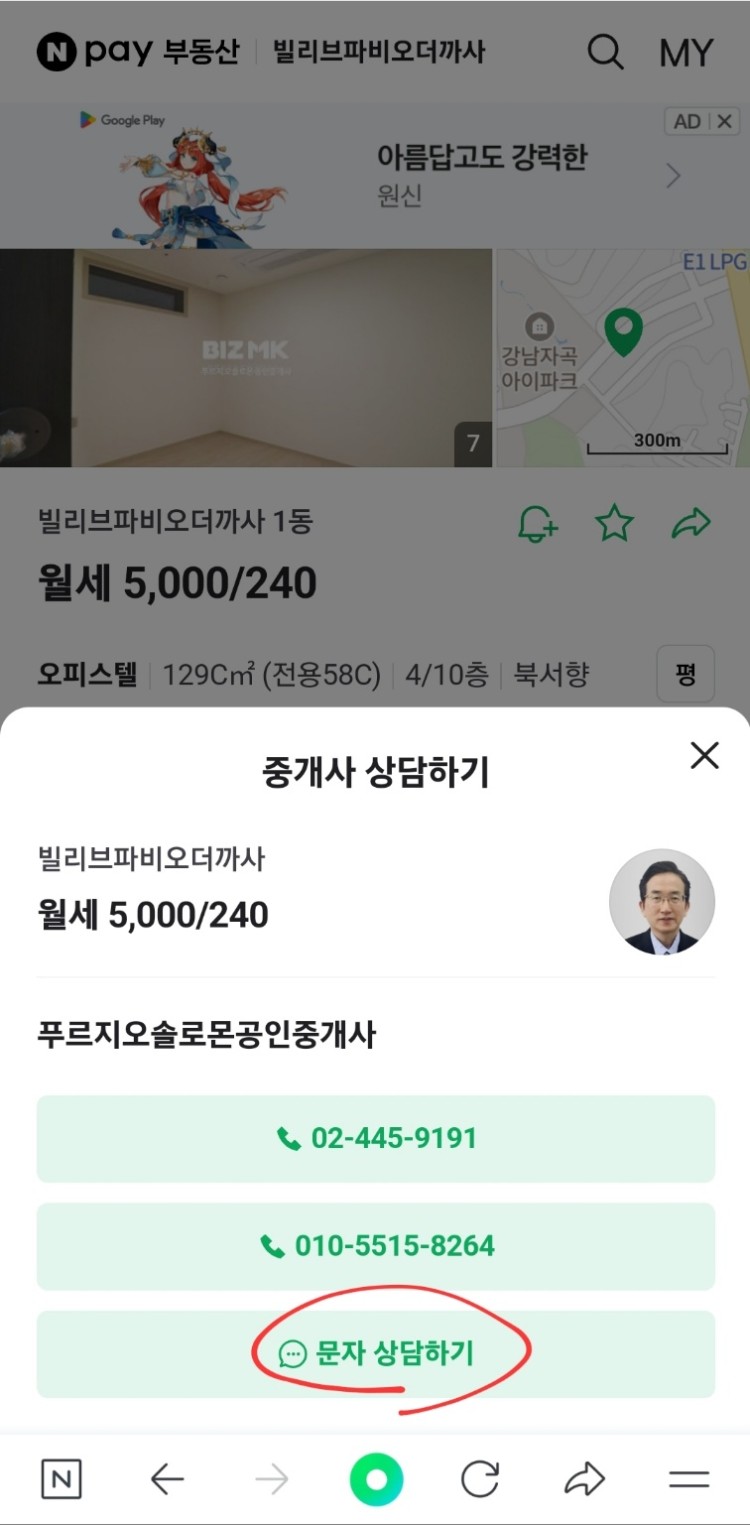The width and height of the screenshot is (750, 1525).
Task: Tap 문자 상담하기 to text the agent
Action: (376, 1354)
